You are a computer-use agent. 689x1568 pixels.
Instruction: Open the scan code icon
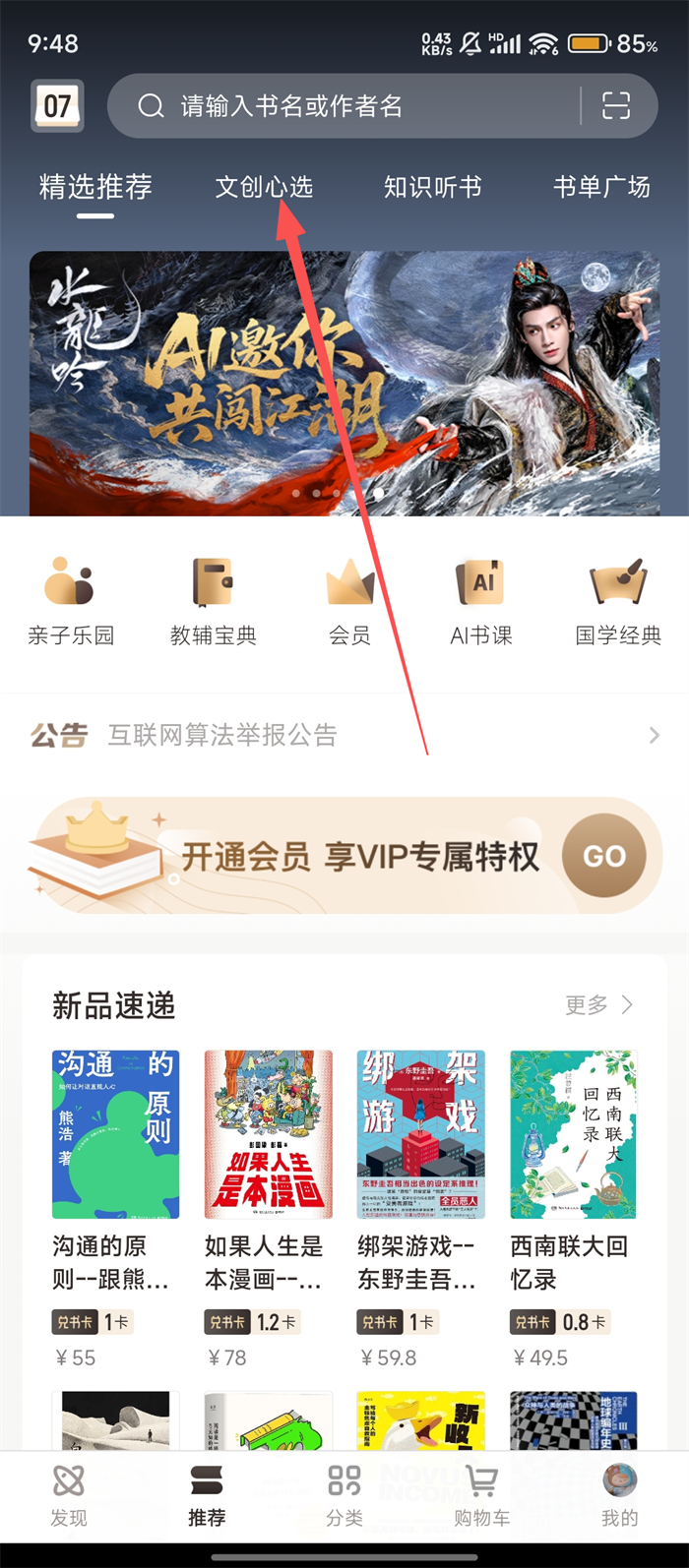click(616, 105)
